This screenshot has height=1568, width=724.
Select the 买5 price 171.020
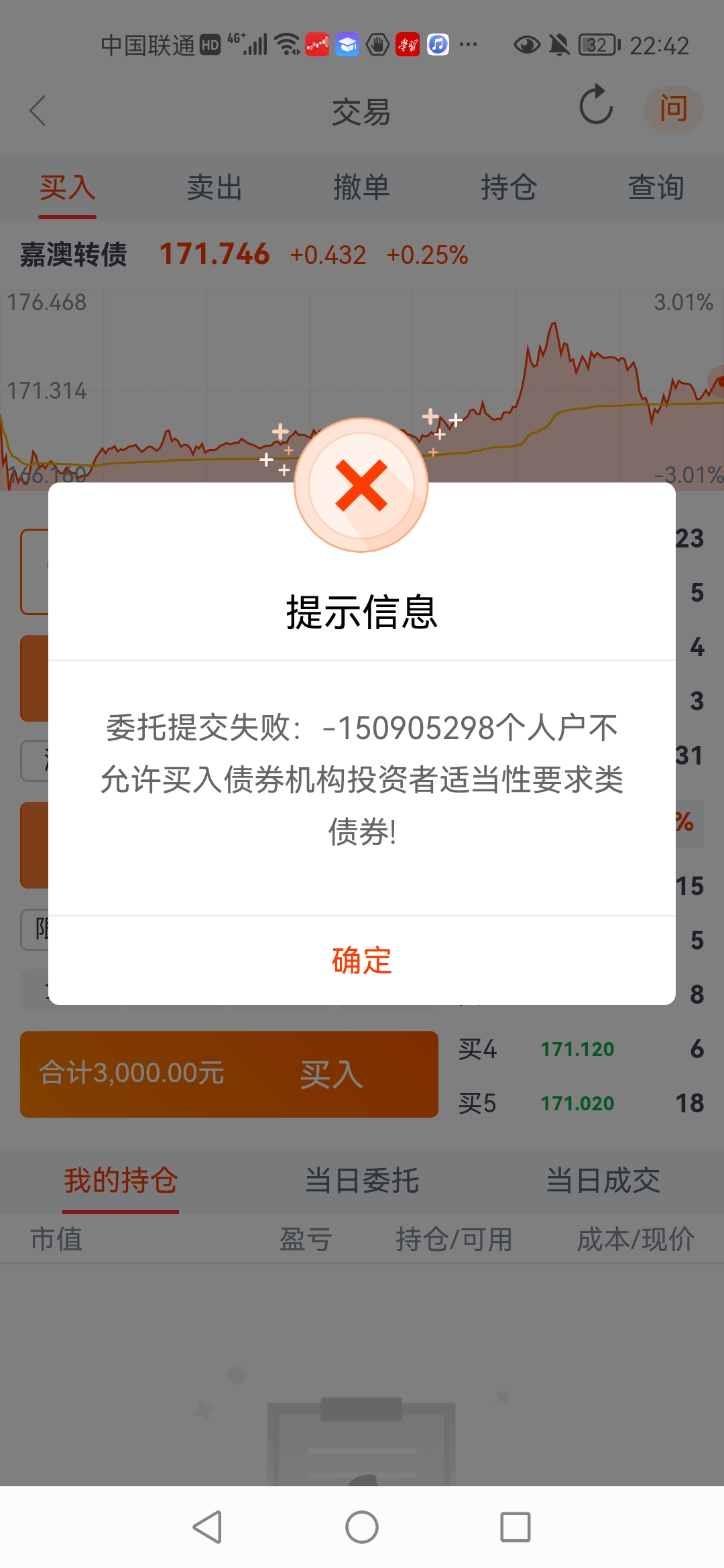577,1104
